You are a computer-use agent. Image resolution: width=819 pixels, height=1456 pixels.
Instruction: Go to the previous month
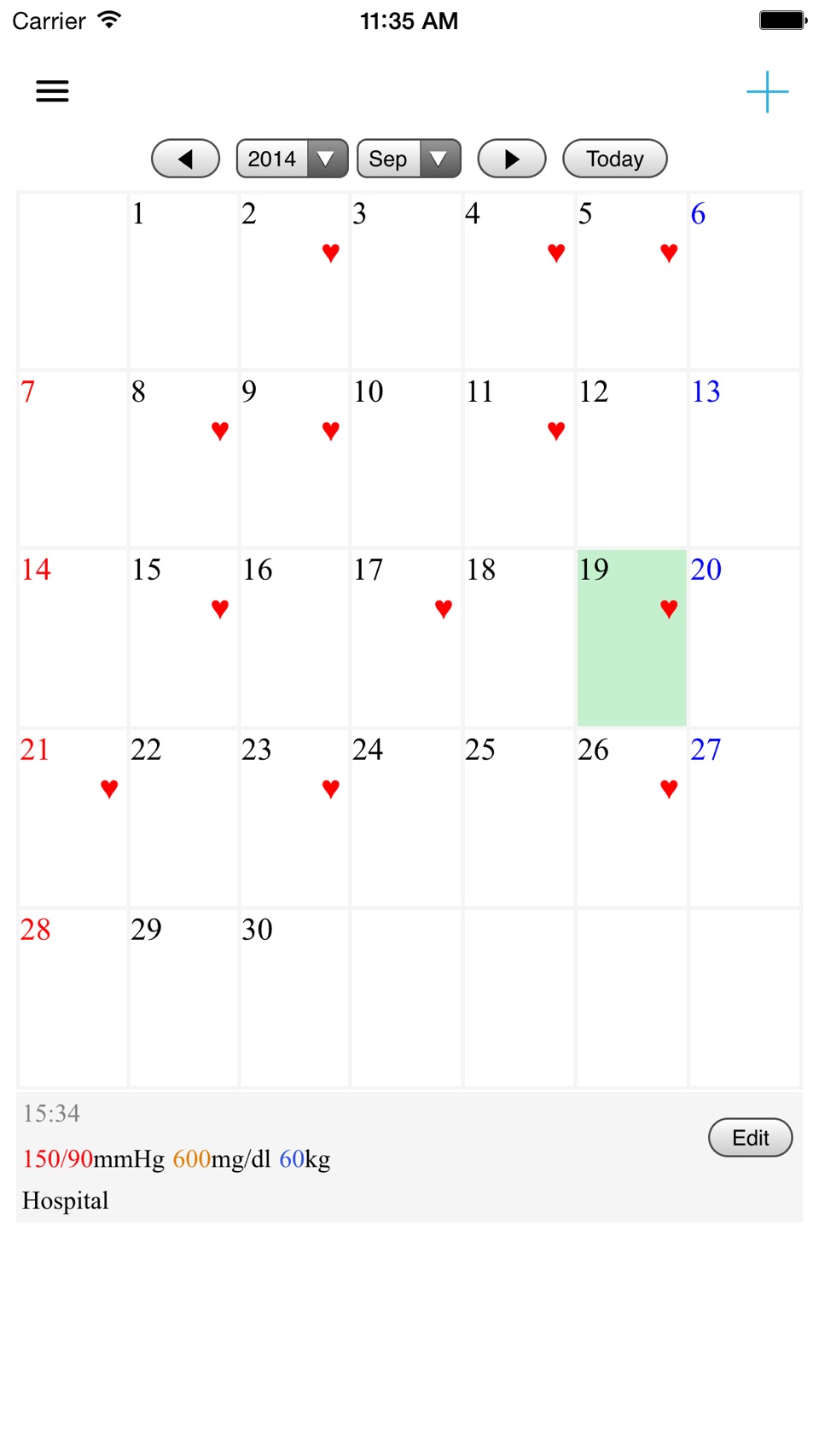pyautogui.click(x=186, y=159)
